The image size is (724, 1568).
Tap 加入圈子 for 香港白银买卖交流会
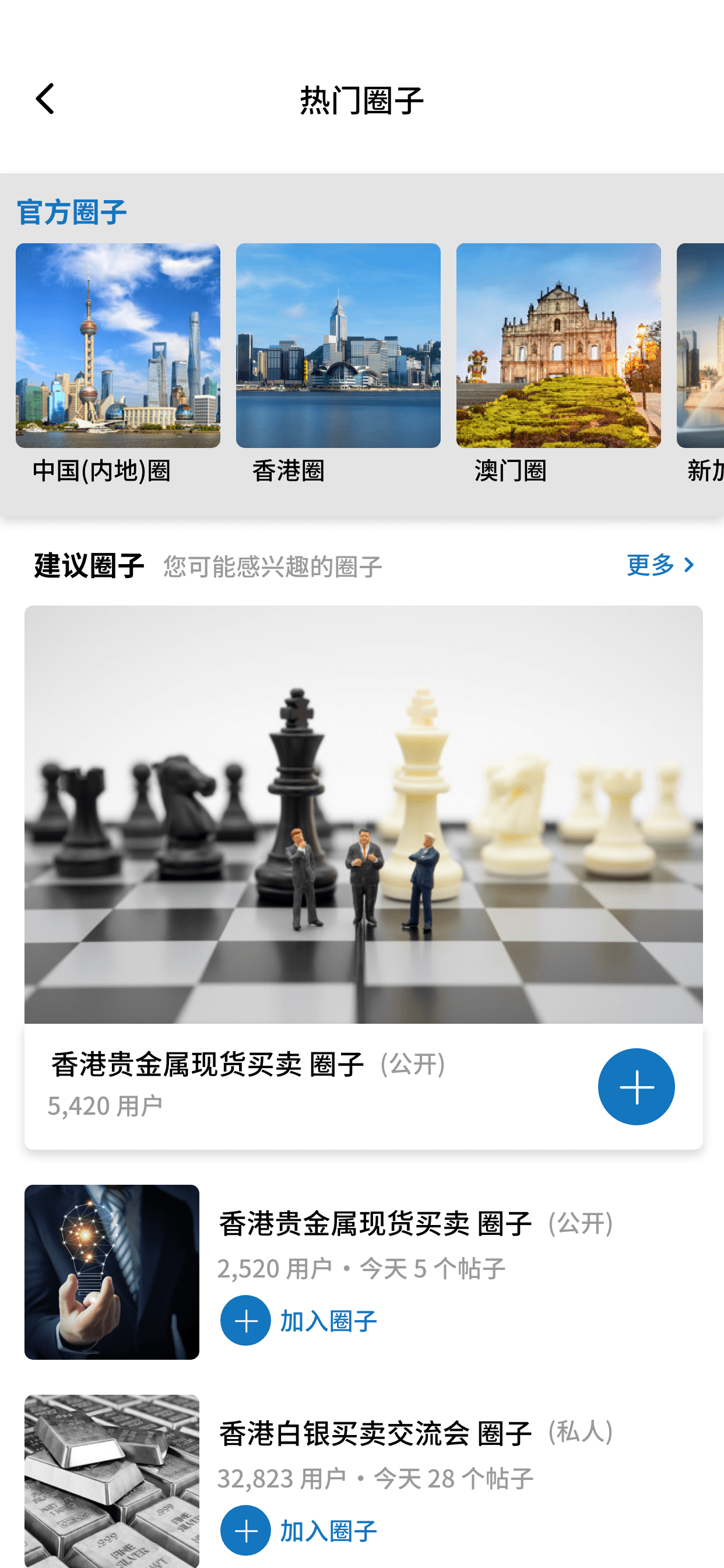coord(298,1530)
